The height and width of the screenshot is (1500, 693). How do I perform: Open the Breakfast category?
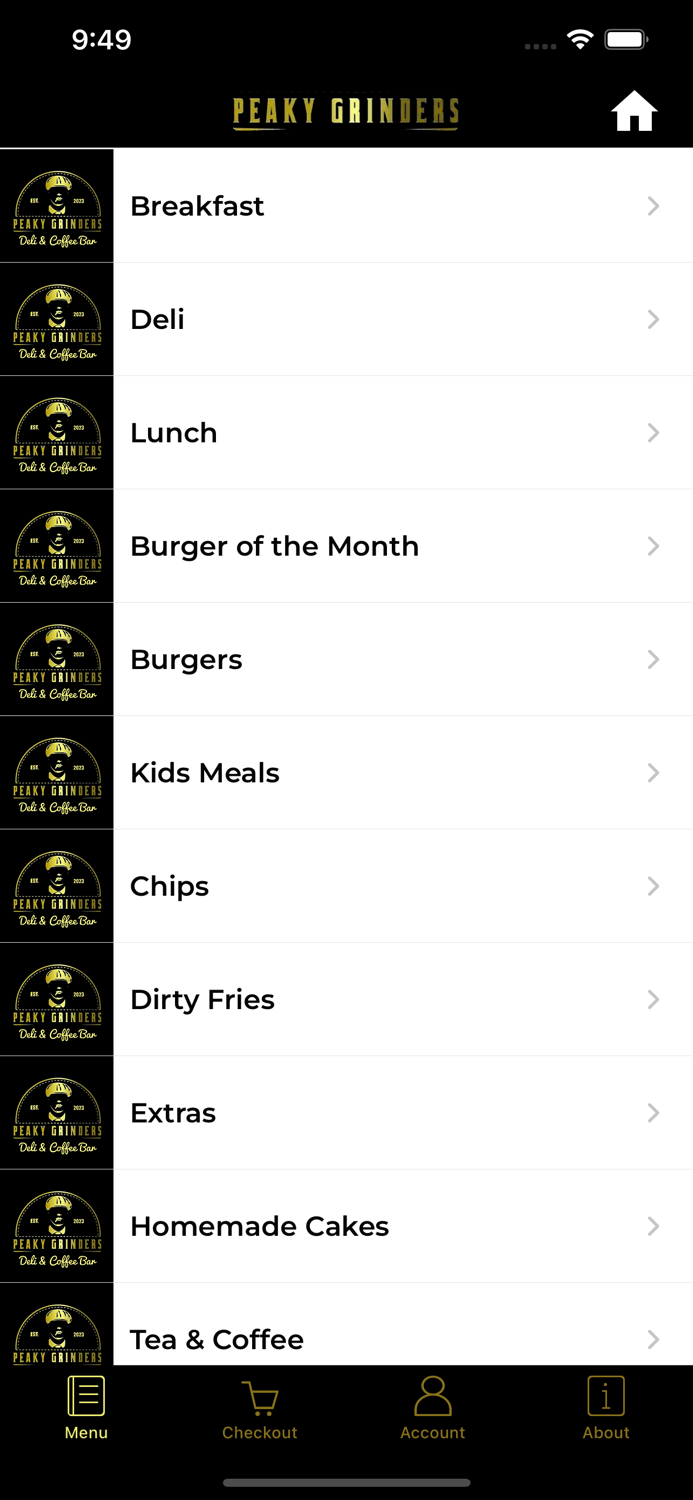[346, 206]
